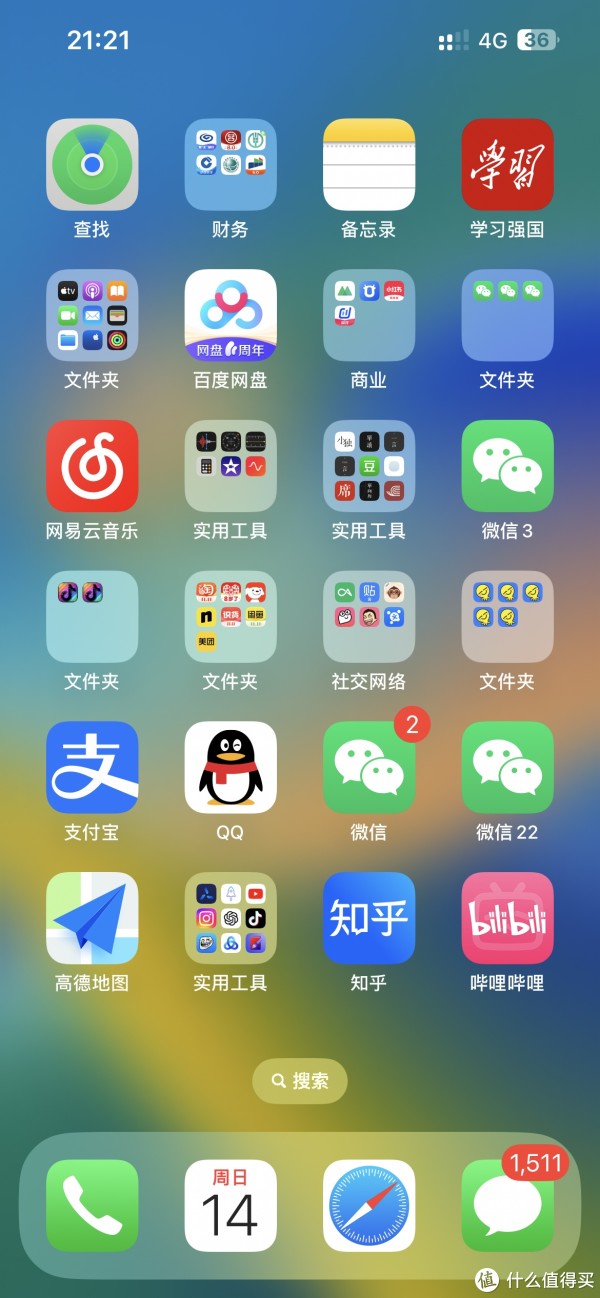Open 微信 with 2 unread badge
Image resolution: width=600 pixels, height=1298 pixels.
(368, 767)
